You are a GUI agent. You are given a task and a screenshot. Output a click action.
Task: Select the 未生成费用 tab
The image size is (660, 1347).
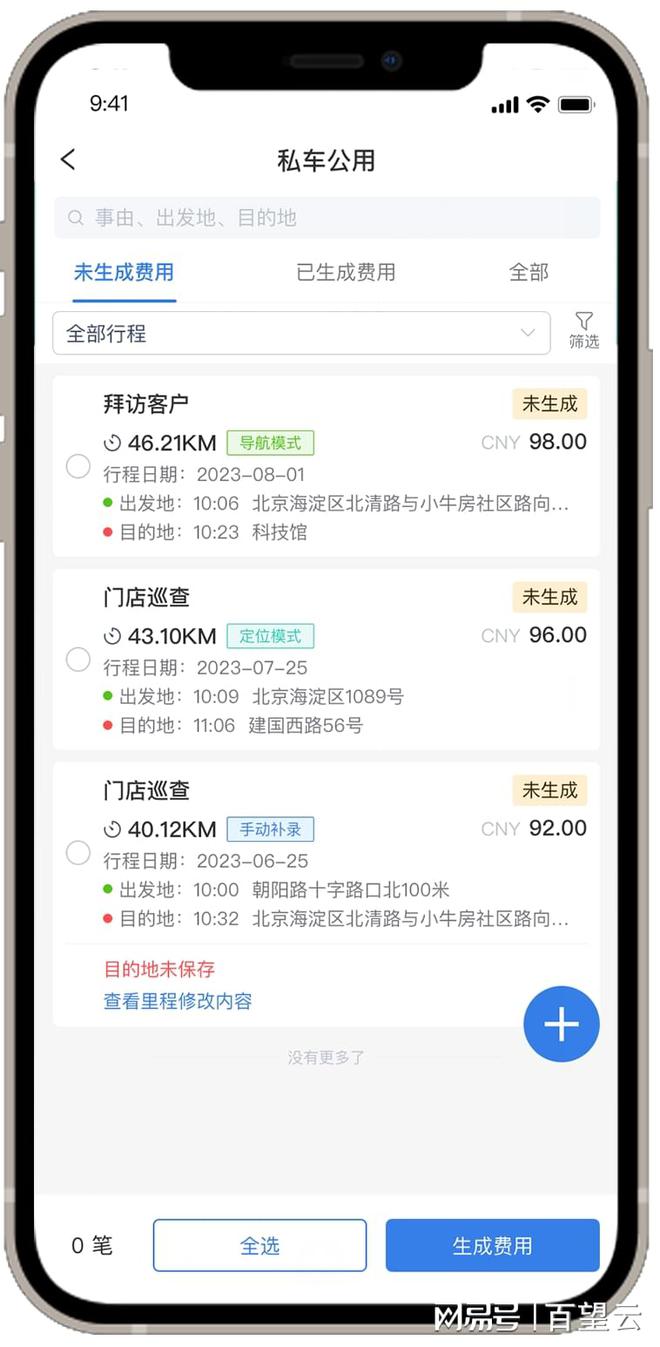coord(124,272)
